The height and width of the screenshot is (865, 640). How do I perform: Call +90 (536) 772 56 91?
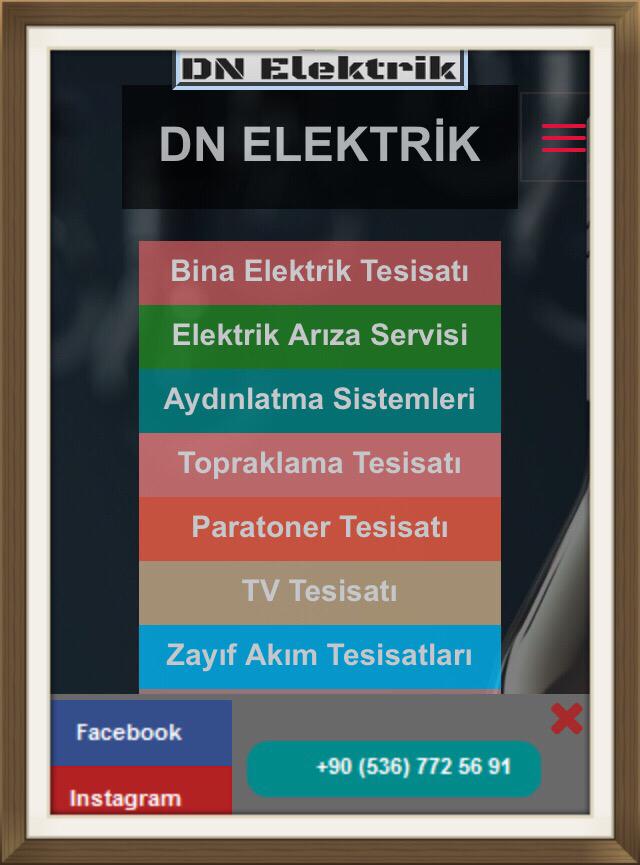pos(394,768)
